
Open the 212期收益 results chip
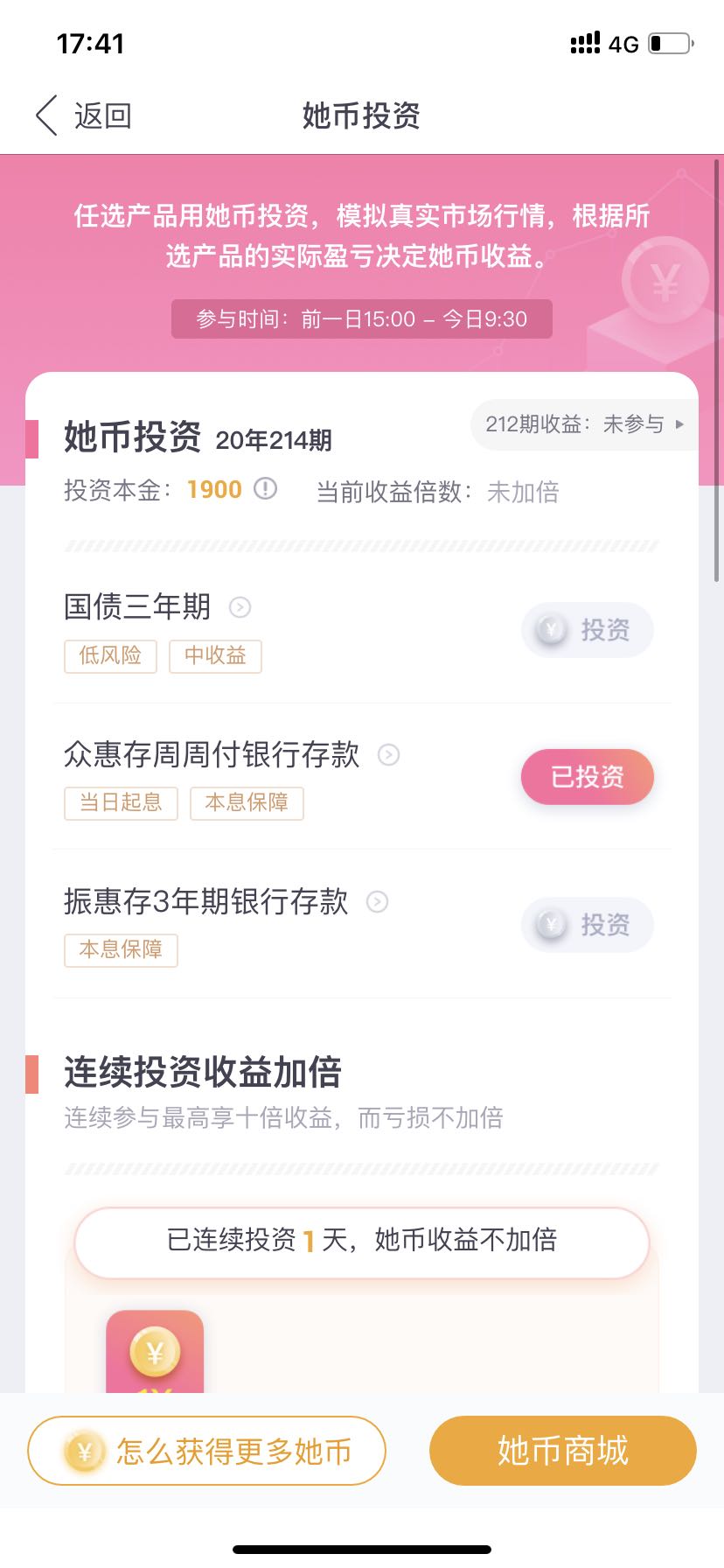click(585, 424)
